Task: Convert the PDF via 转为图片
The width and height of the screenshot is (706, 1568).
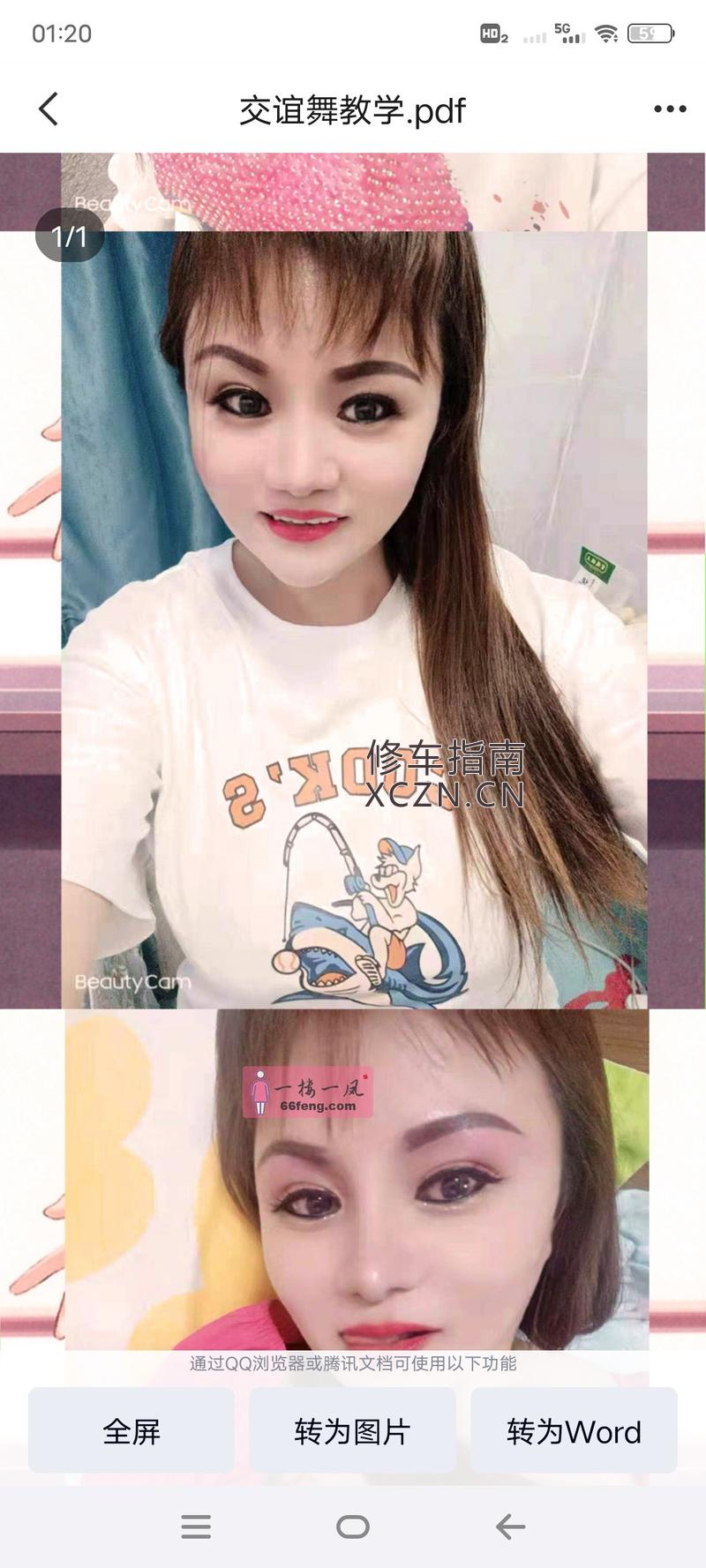Action: point(352,1431)
